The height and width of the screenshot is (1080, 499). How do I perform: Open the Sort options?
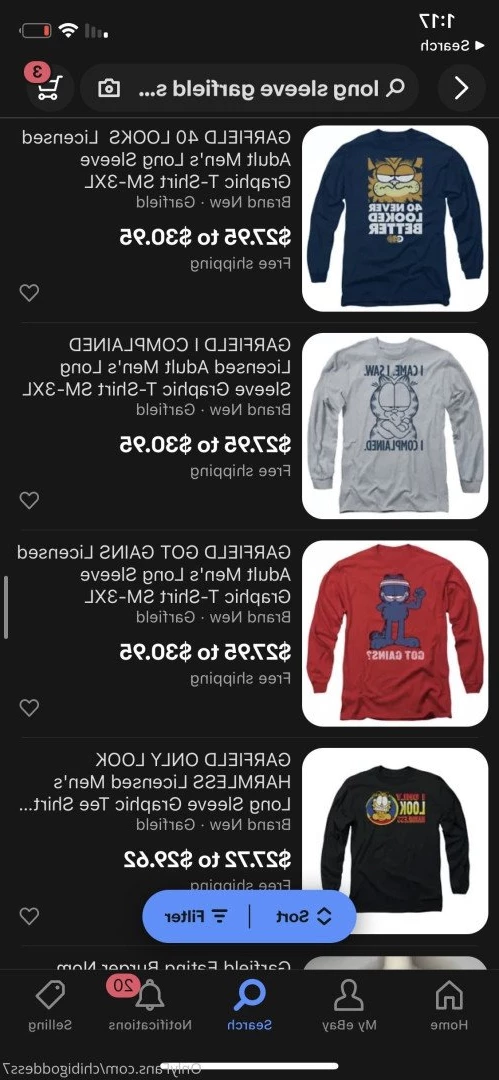tap(304, 916)
